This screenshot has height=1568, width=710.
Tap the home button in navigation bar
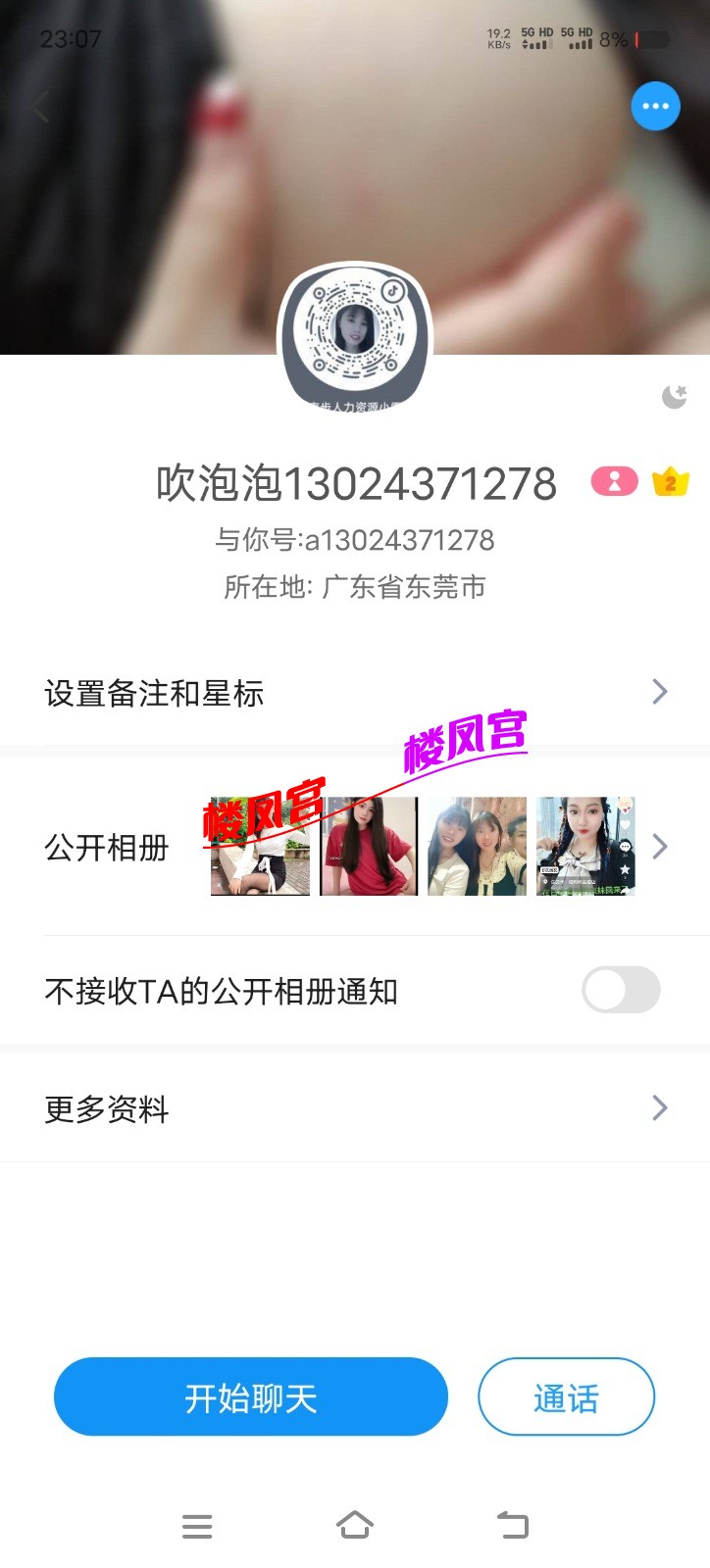tap(355, 1525)
